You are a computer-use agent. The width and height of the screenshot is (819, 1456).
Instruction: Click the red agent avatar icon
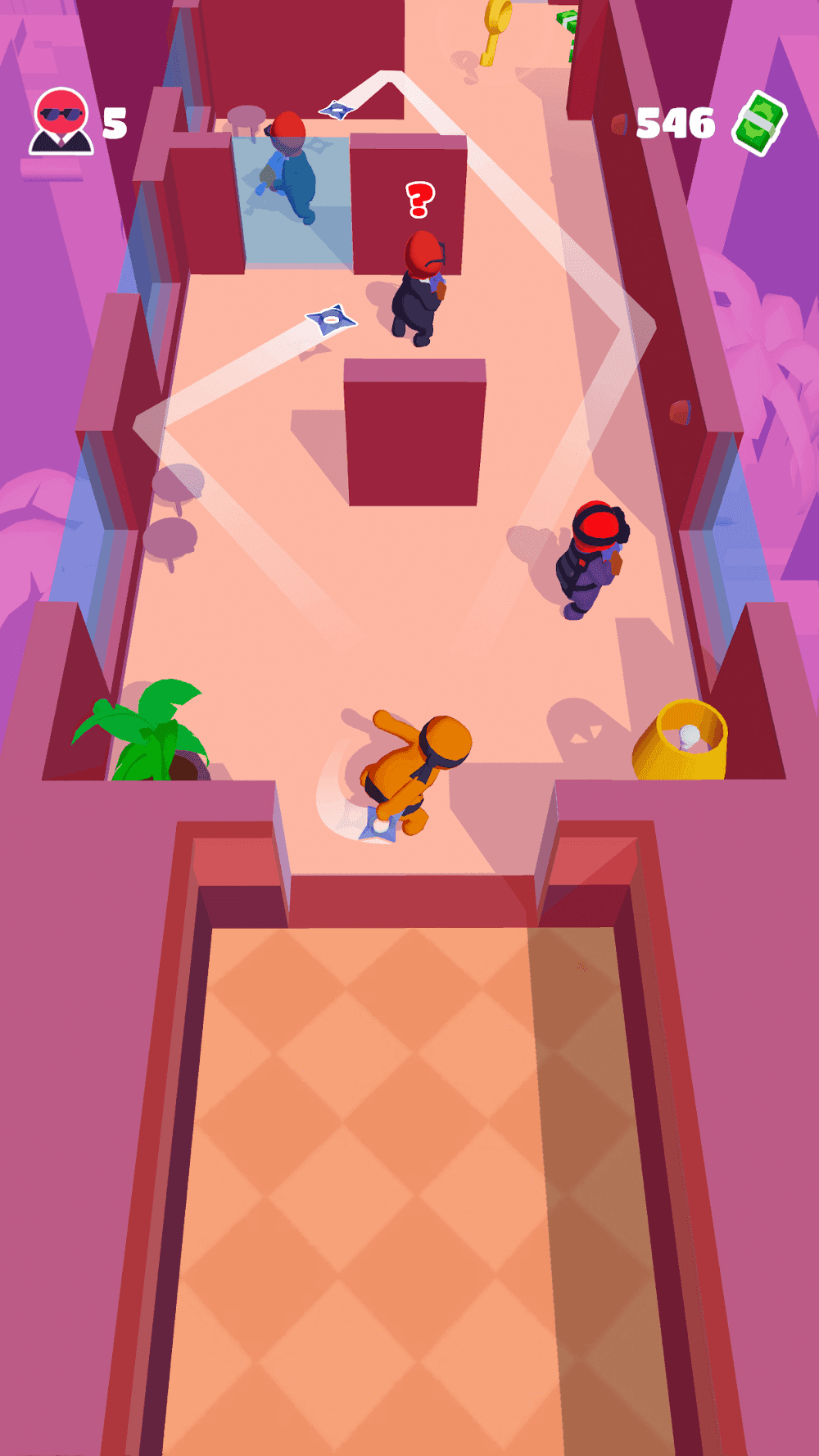click(61, 121)
